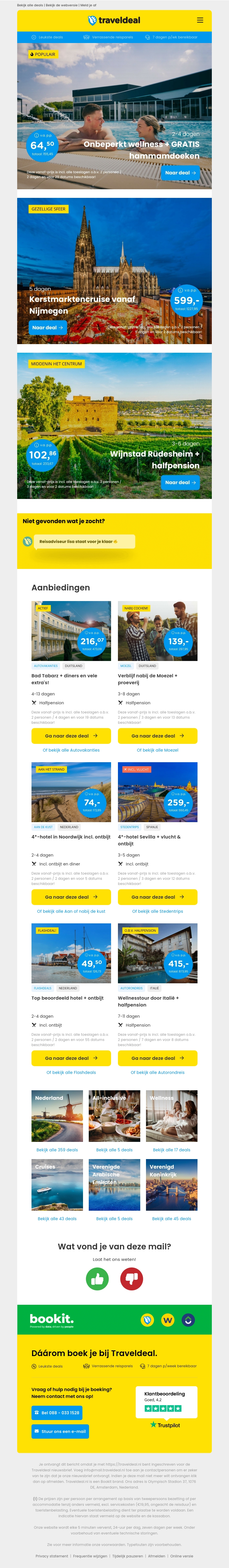Go to the Bad Tabarz deal
The height and width of the screenshot is (1568, 229).
(71, 735)
